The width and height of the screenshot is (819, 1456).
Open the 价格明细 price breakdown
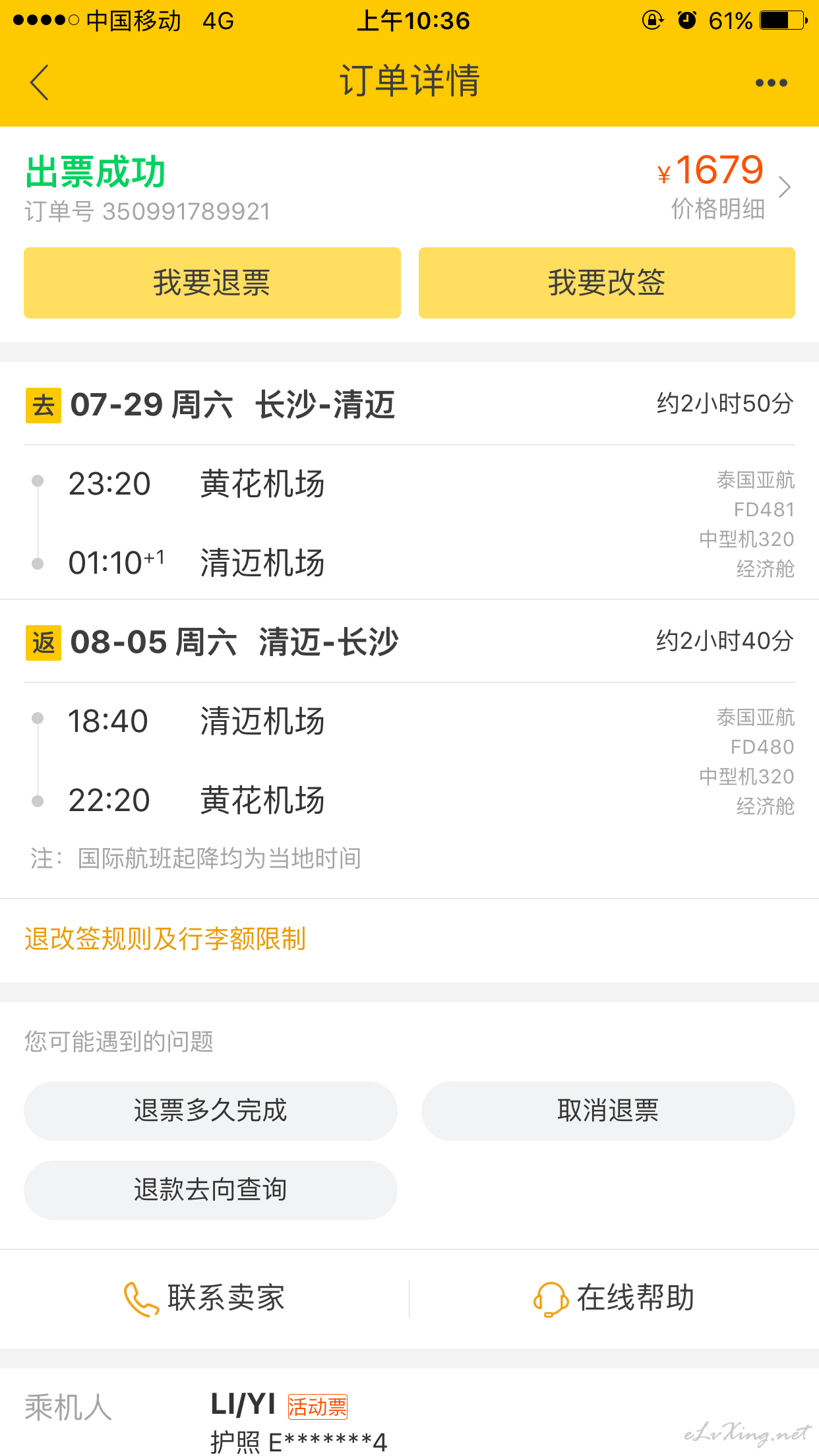[x=718, y=209]
